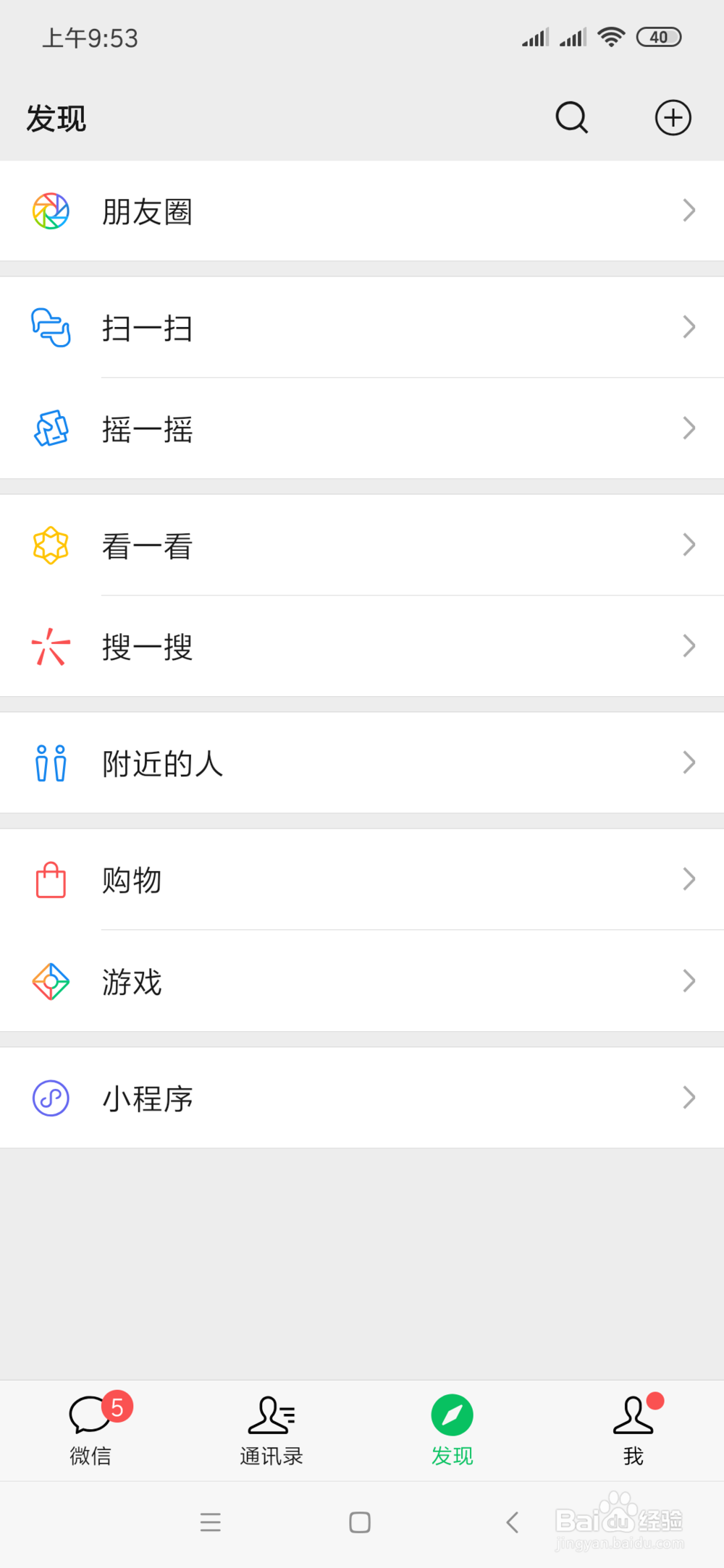Expand the 朋友圈 row chevron
The width and height of the screenshot is (724, 1568).
689,211
